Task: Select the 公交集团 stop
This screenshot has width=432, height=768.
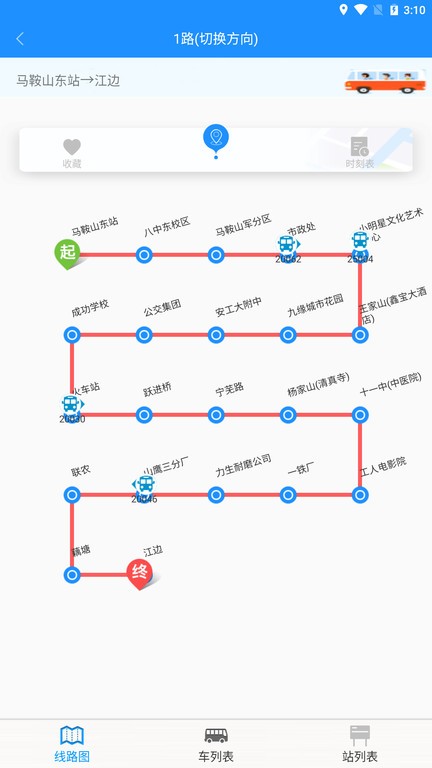Action: (144, 335)
